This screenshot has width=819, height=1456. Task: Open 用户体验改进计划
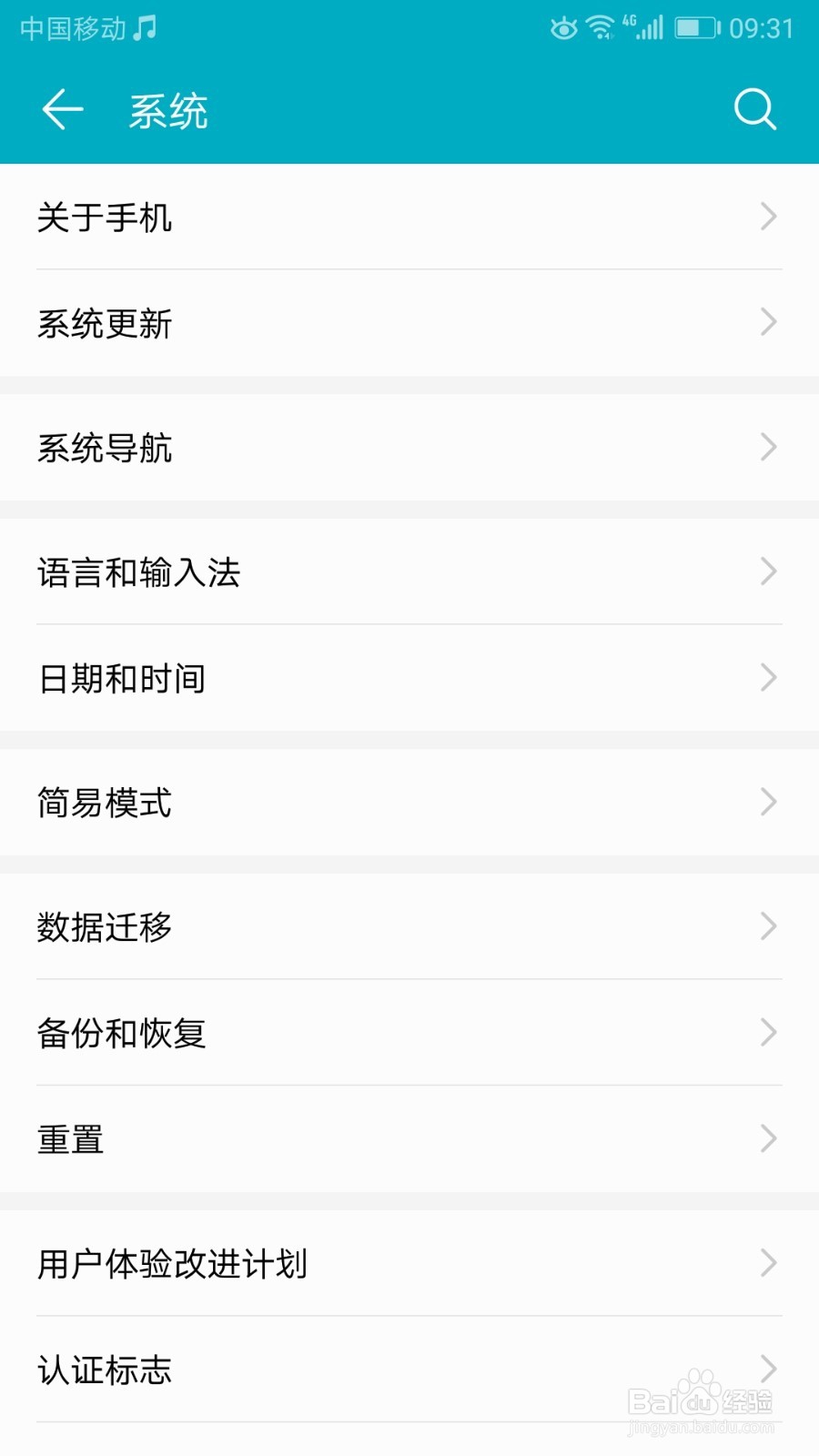(409, 1263)
